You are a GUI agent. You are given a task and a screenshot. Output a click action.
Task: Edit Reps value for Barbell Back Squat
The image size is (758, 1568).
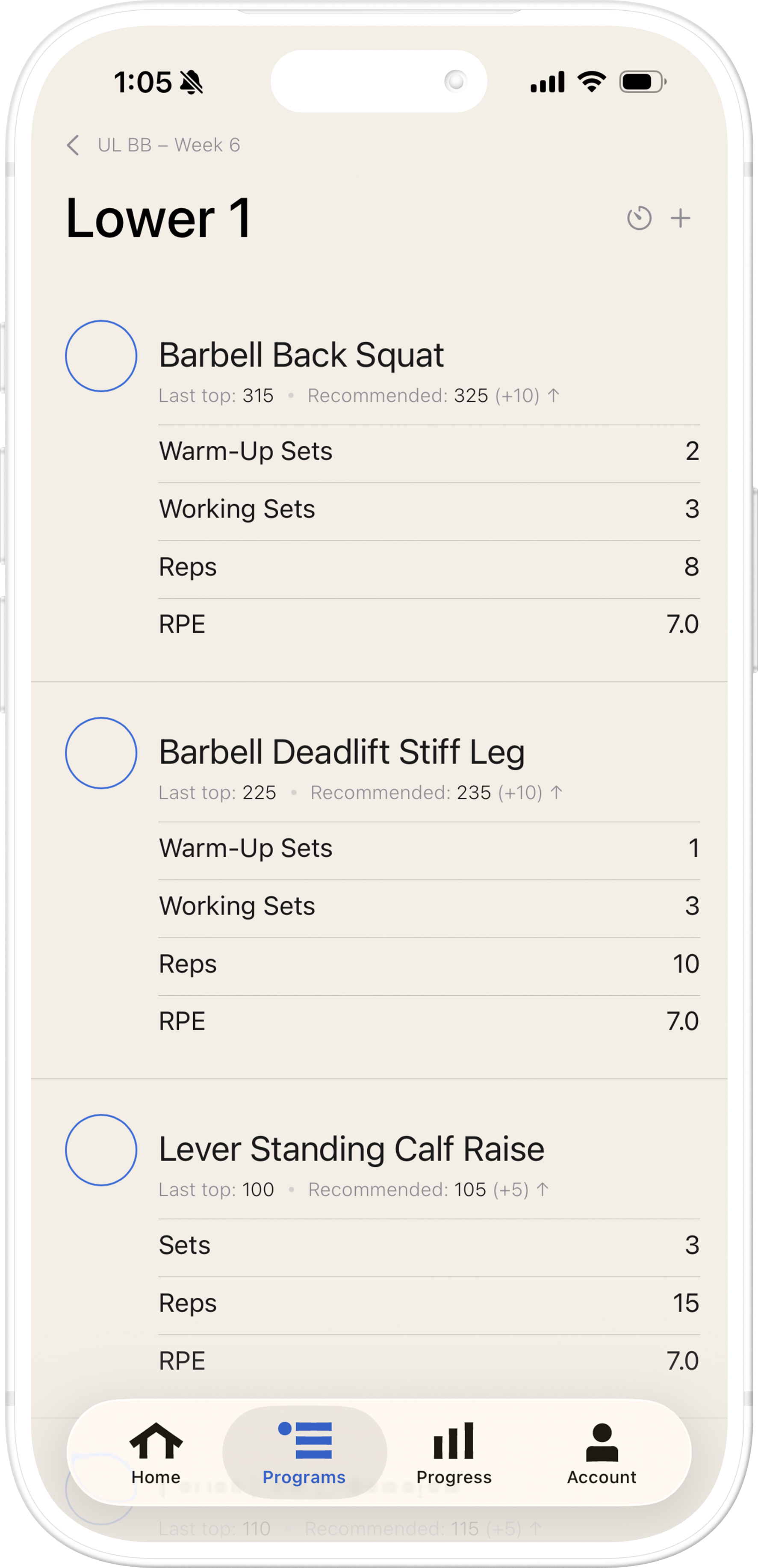pyautogui.click(x=426, y=566)
